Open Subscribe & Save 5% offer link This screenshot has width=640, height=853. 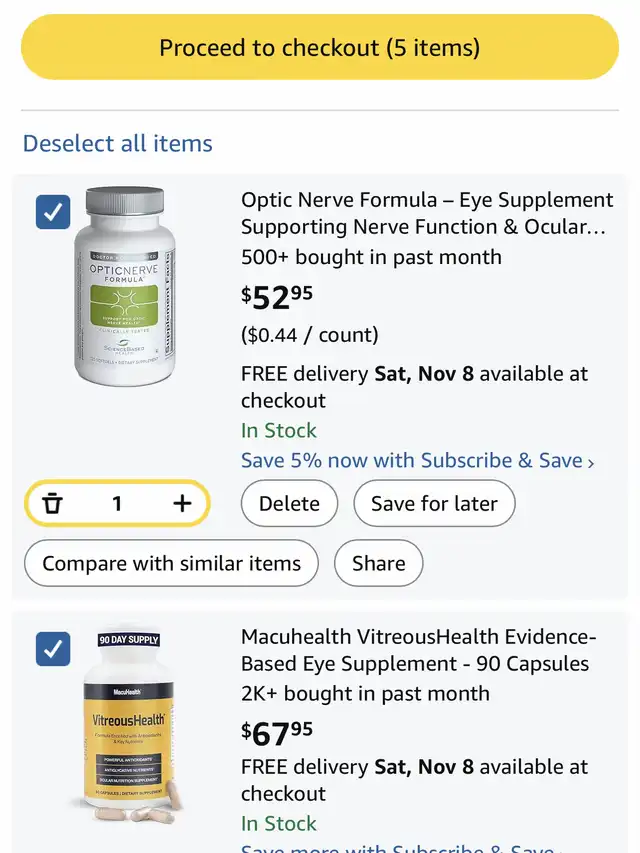[417, 461]
